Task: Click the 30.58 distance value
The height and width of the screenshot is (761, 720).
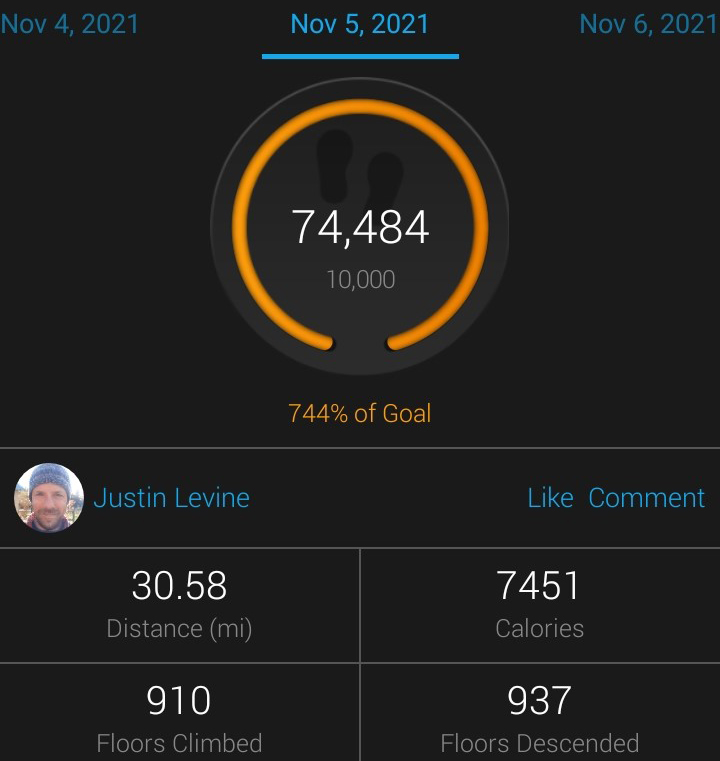Action: [178, 587]
